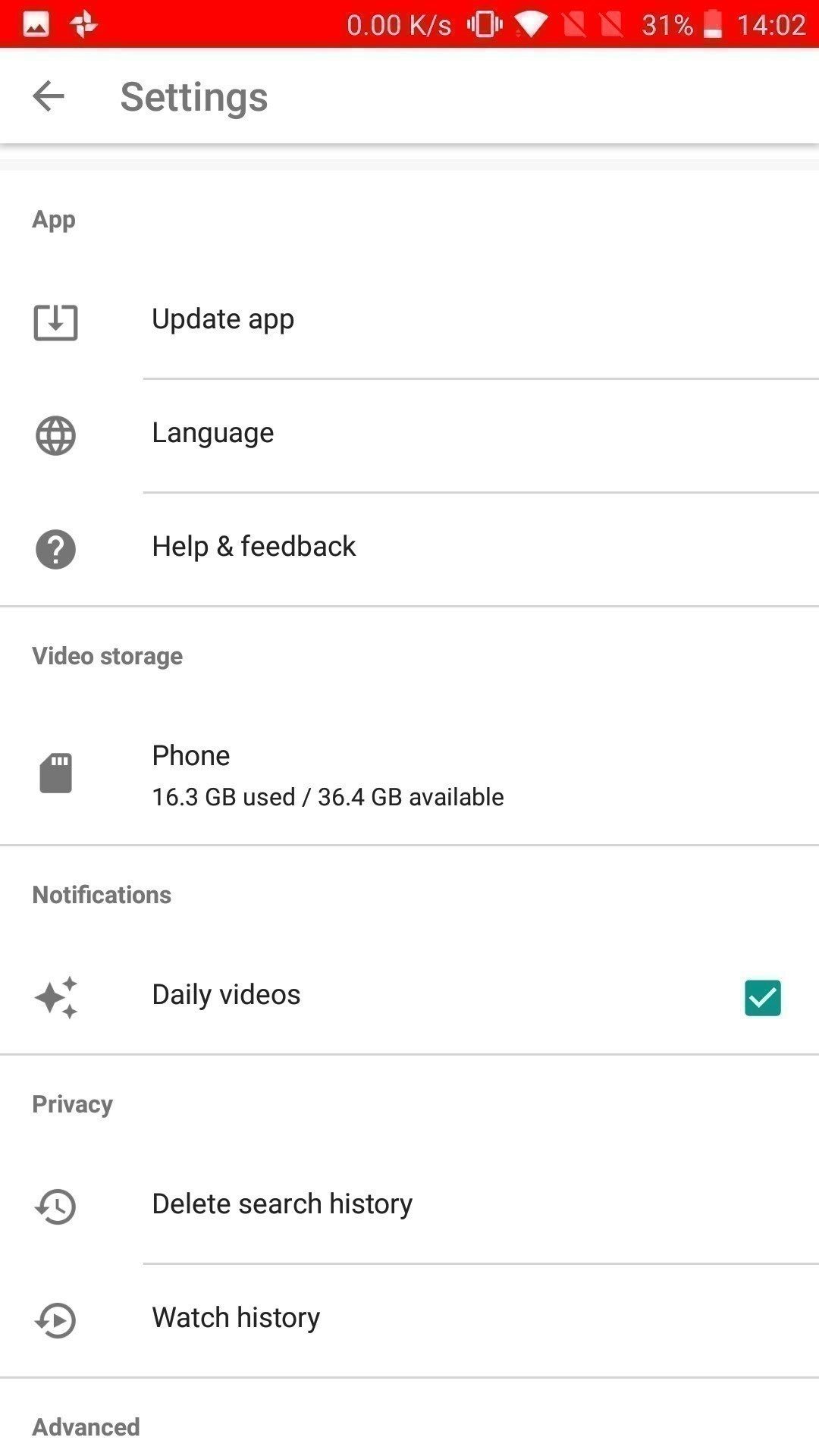Viewport: 819px width, 1456px height.
Task: Select Phone video storage
Action: [327, 774]
